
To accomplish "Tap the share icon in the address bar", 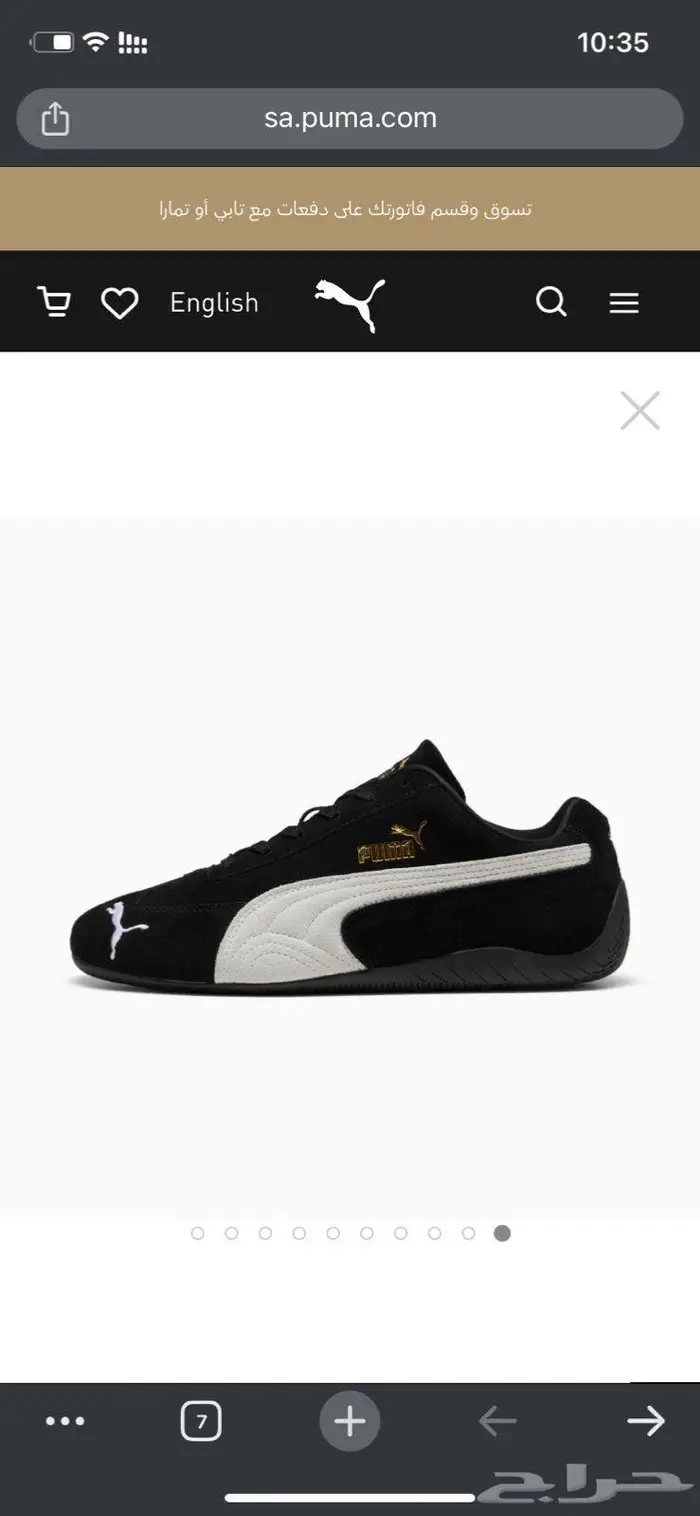I will (x=55, y=119).
